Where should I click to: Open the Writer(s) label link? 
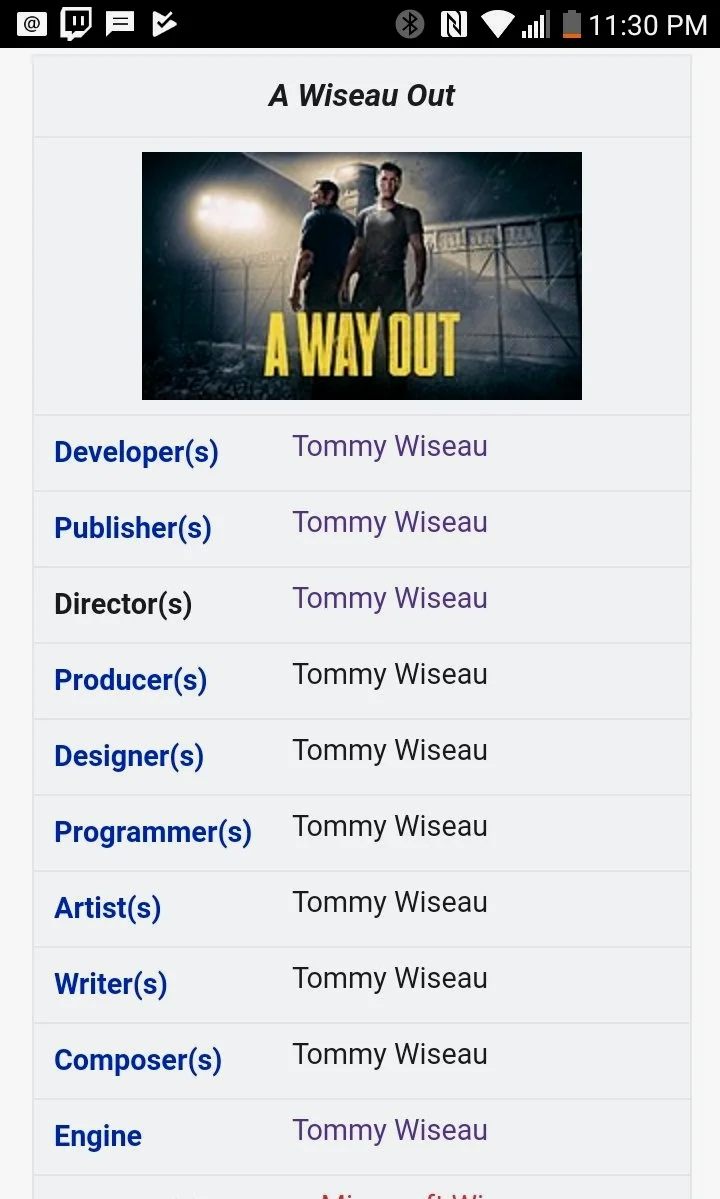coord(111,983)
